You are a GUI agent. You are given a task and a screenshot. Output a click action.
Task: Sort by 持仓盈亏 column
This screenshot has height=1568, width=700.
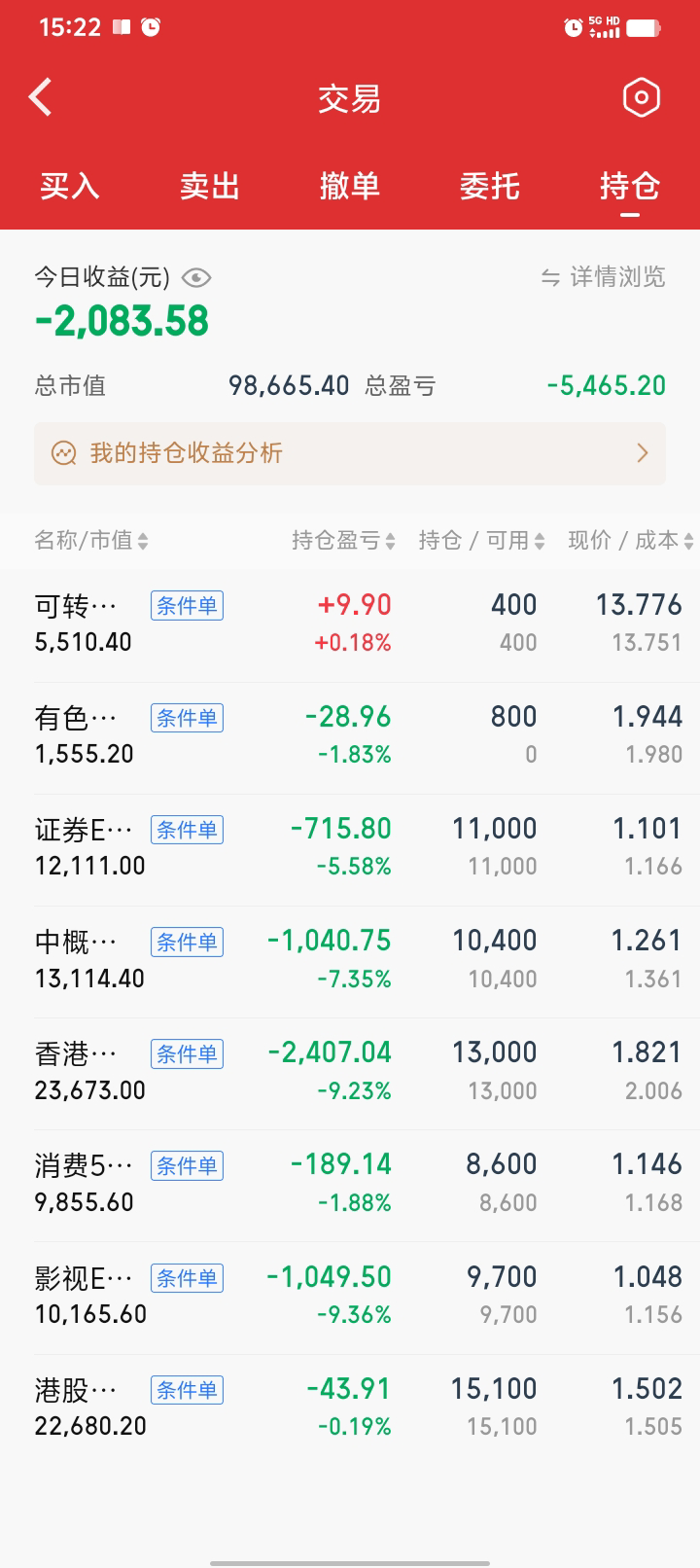(343, 541)
